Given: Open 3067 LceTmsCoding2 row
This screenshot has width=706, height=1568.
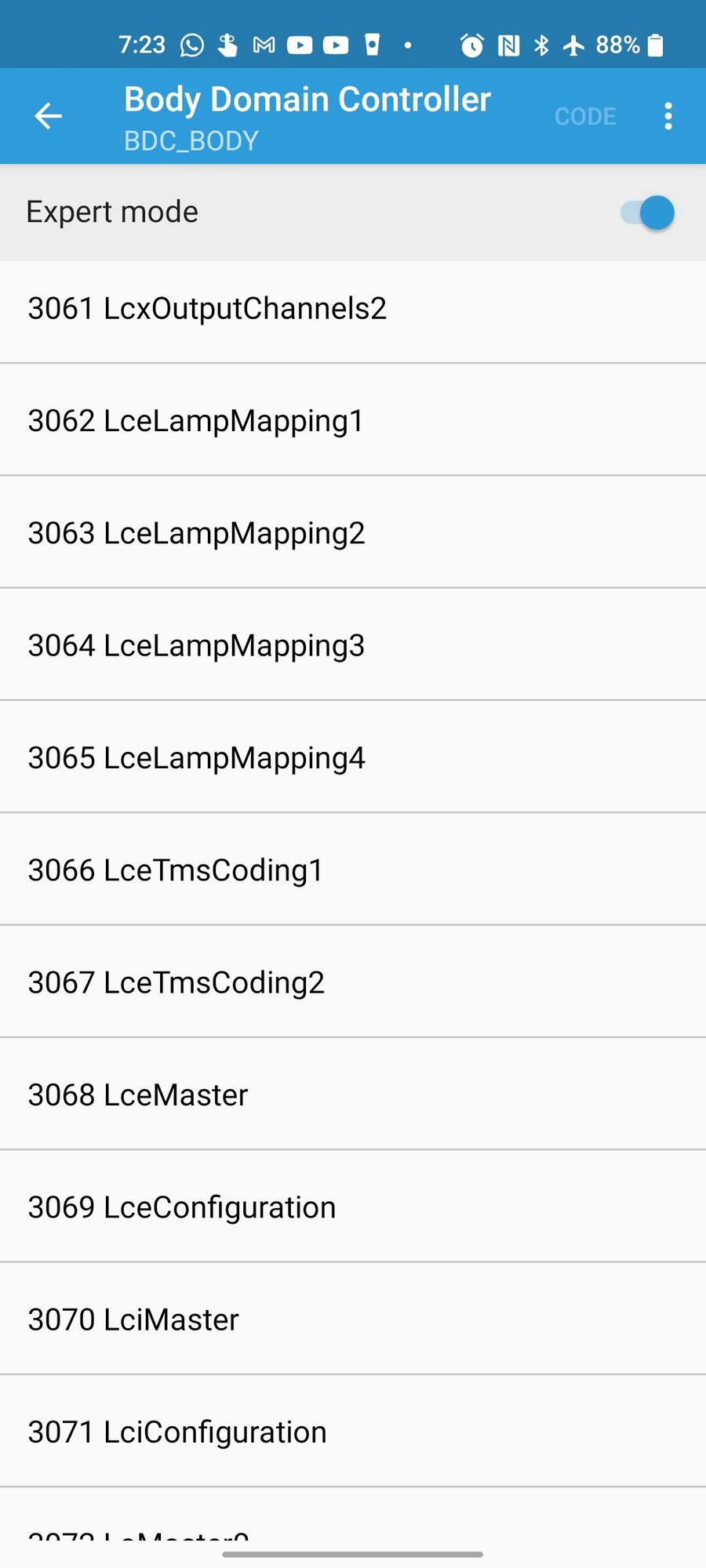Looking at the screenshot, I should tap(353, 982).
